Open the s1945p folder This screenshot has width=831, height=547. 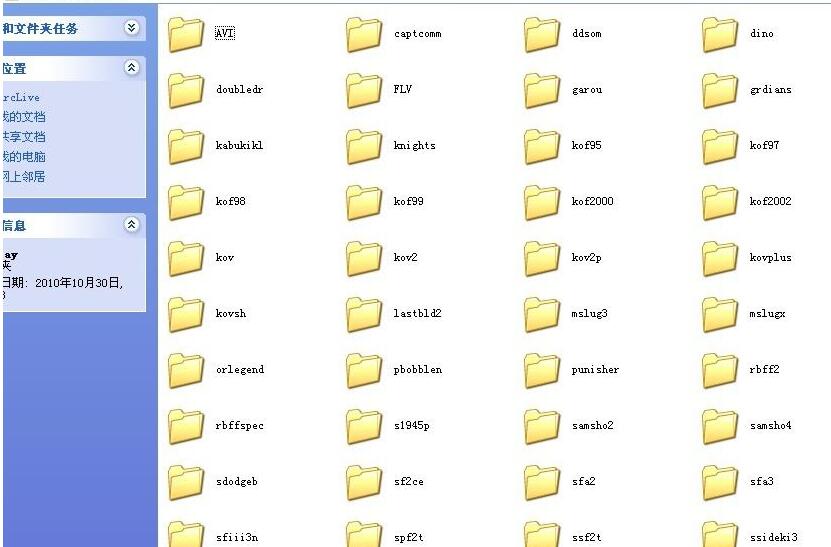click(x=365, y=426)
